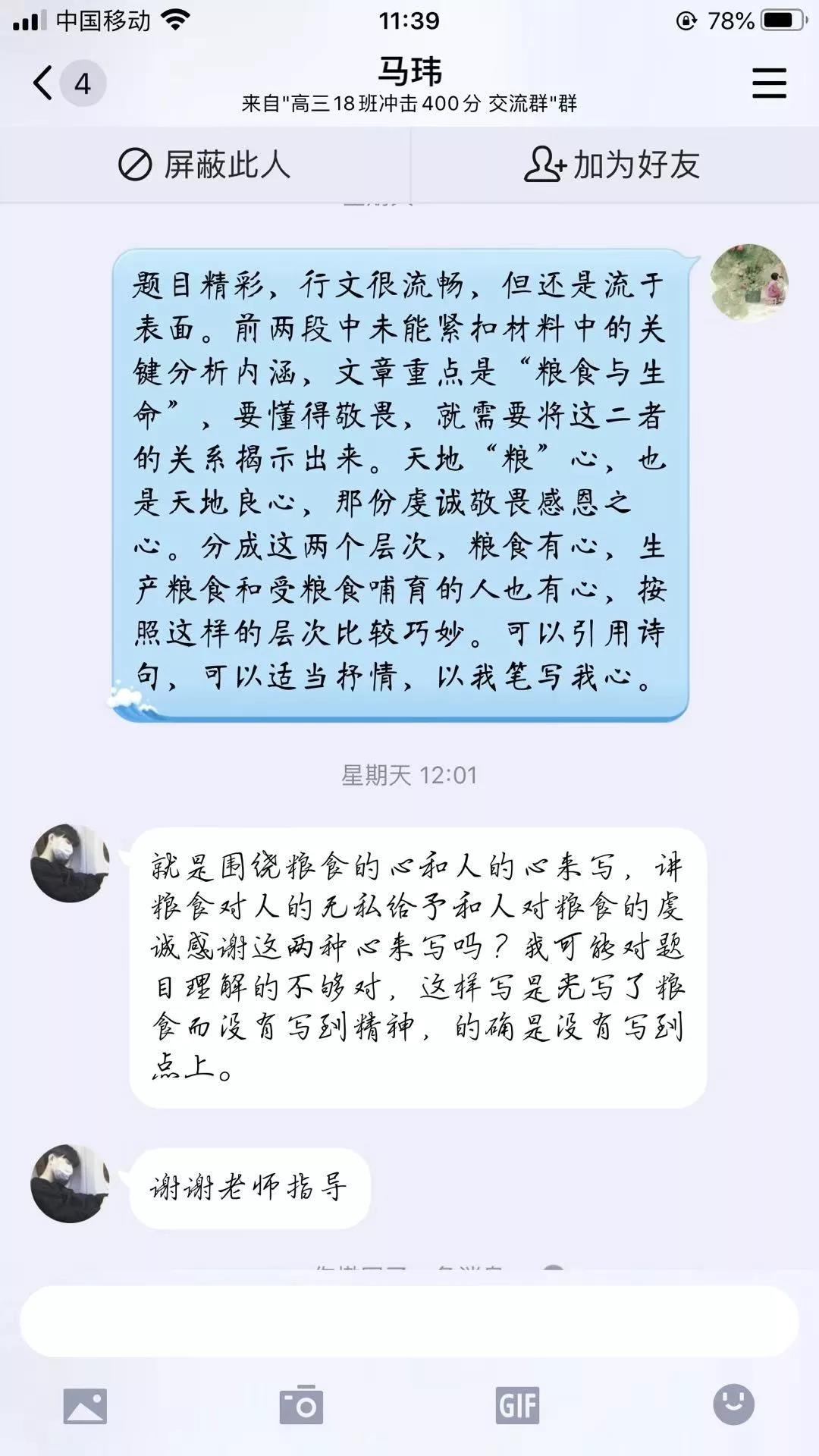Open the photo gallery picker
The image size is (819, 1456).
[x=85, y=1407]
